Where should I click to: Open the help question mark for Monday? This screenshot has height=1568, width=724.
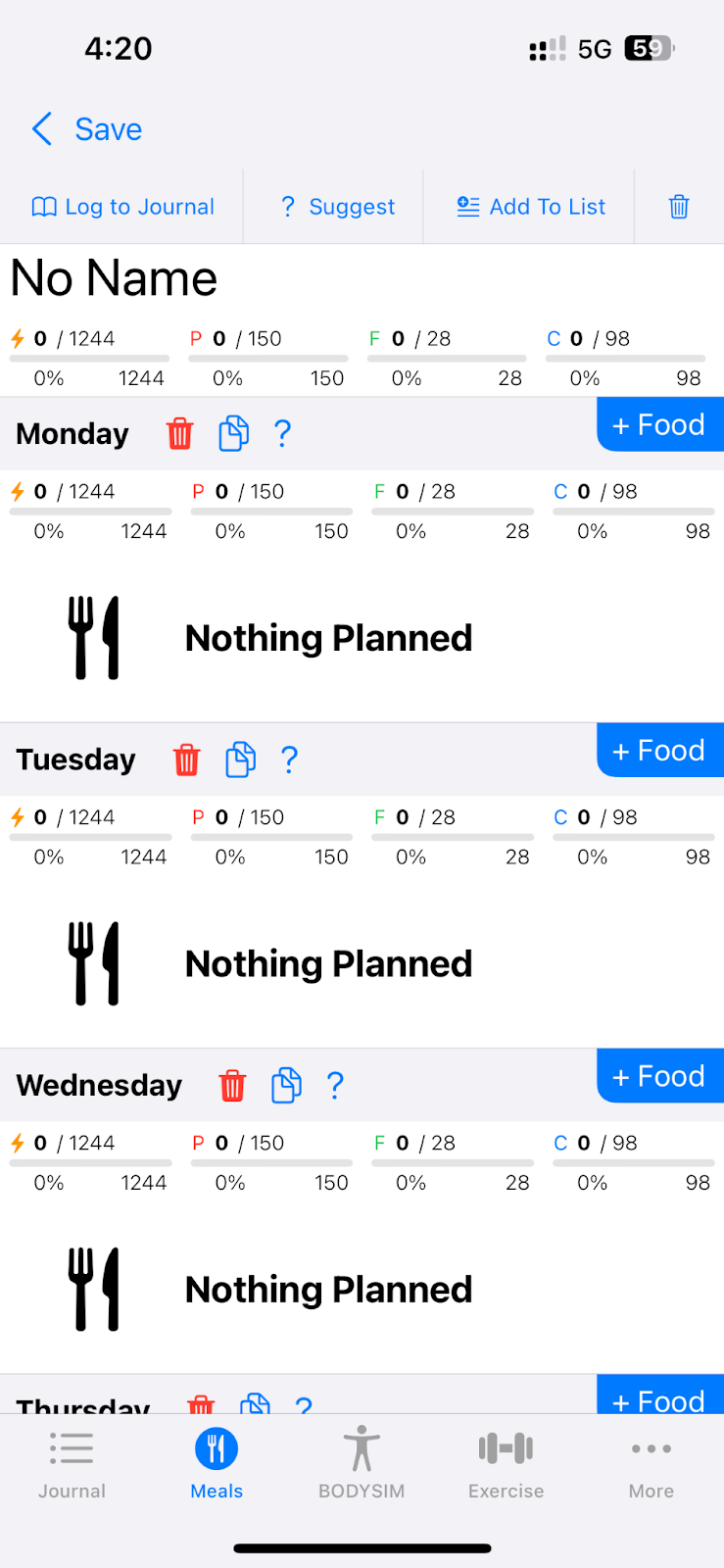point(283,433)
